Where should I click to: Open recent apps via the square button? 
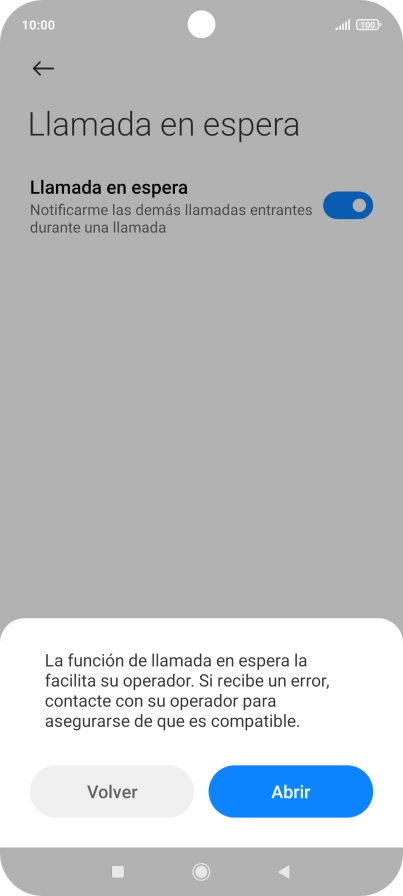pos(118,871)
